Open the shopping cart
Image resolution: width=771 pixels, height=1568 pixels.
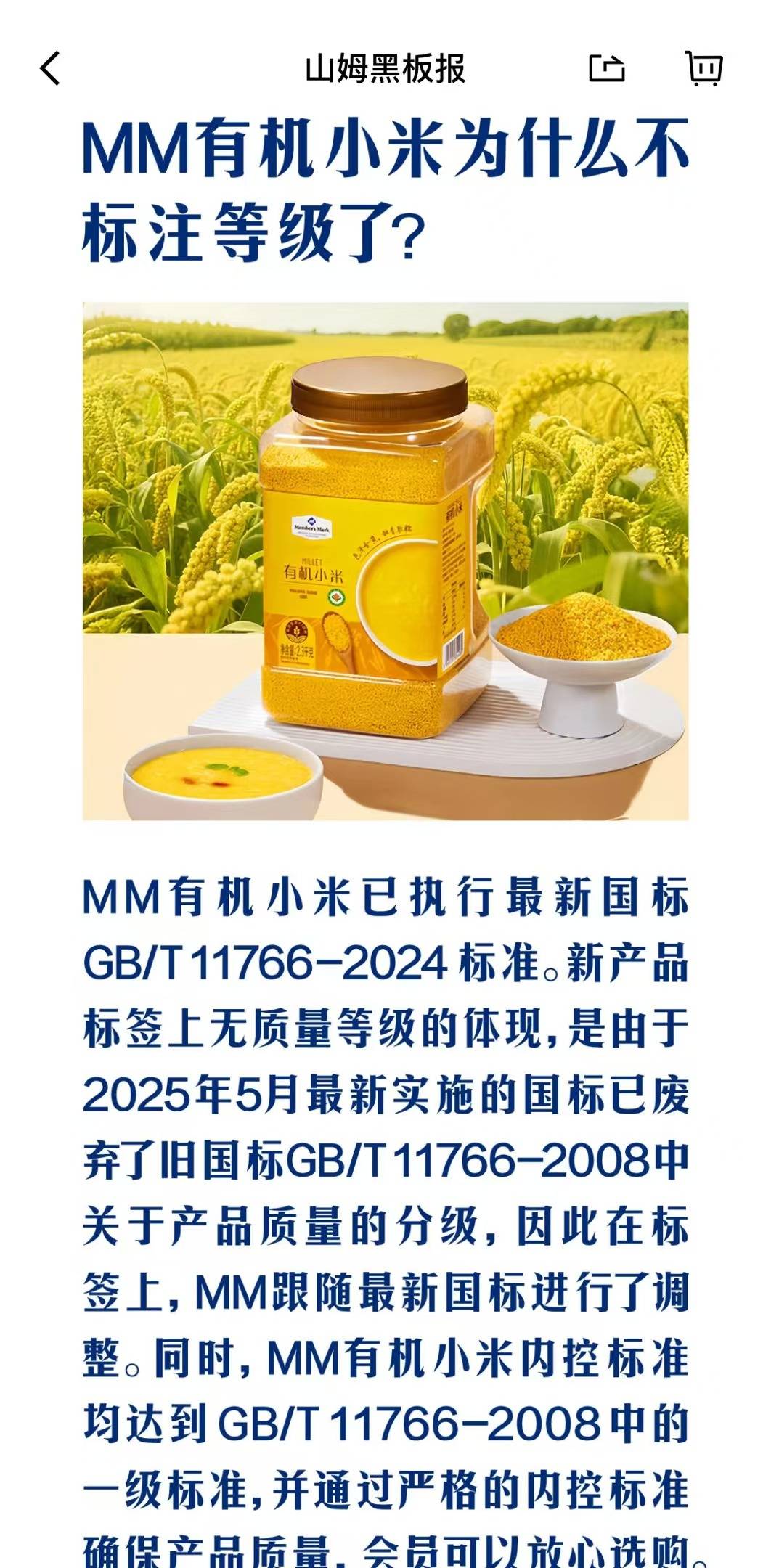pos(703,69)
